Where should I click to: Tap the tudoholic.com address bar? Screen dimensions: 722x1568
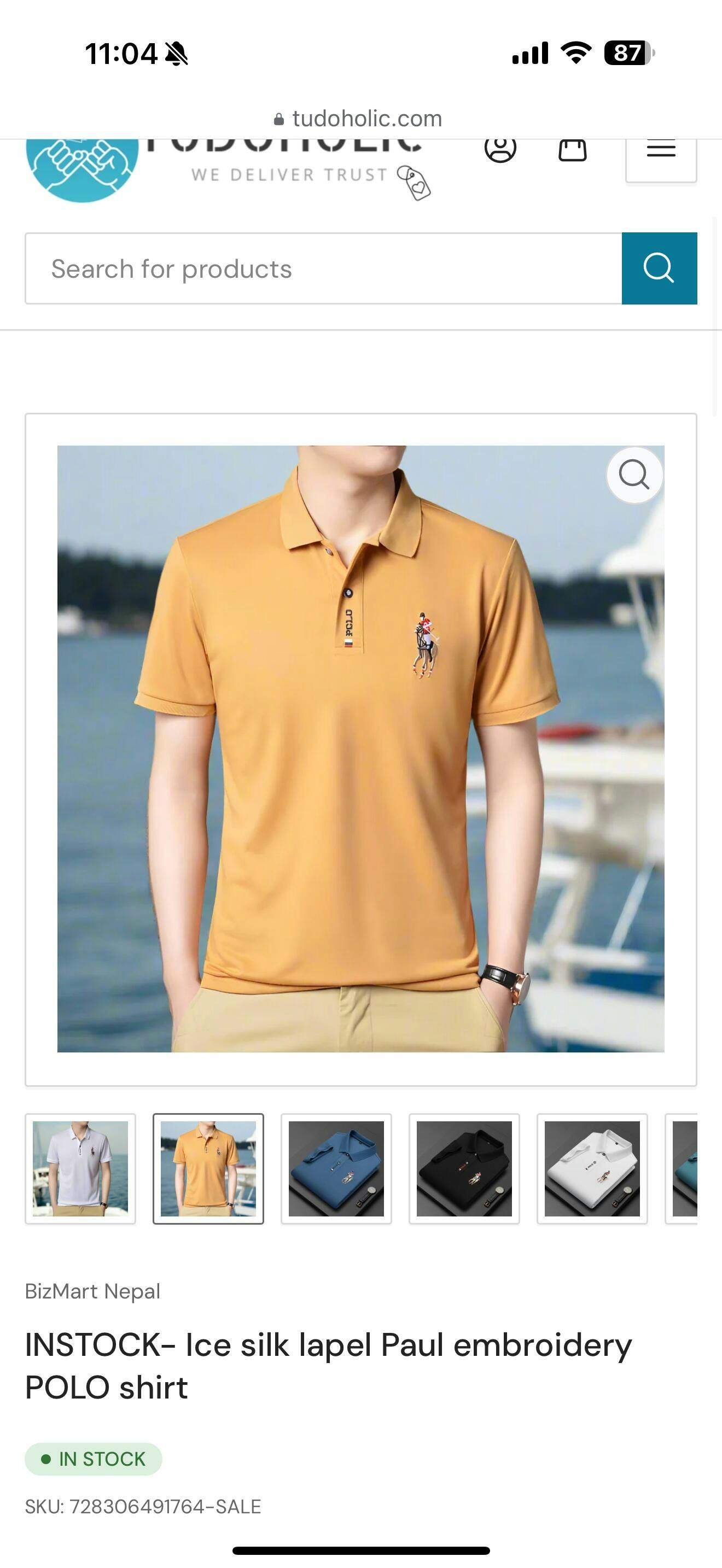coord(360,119)
